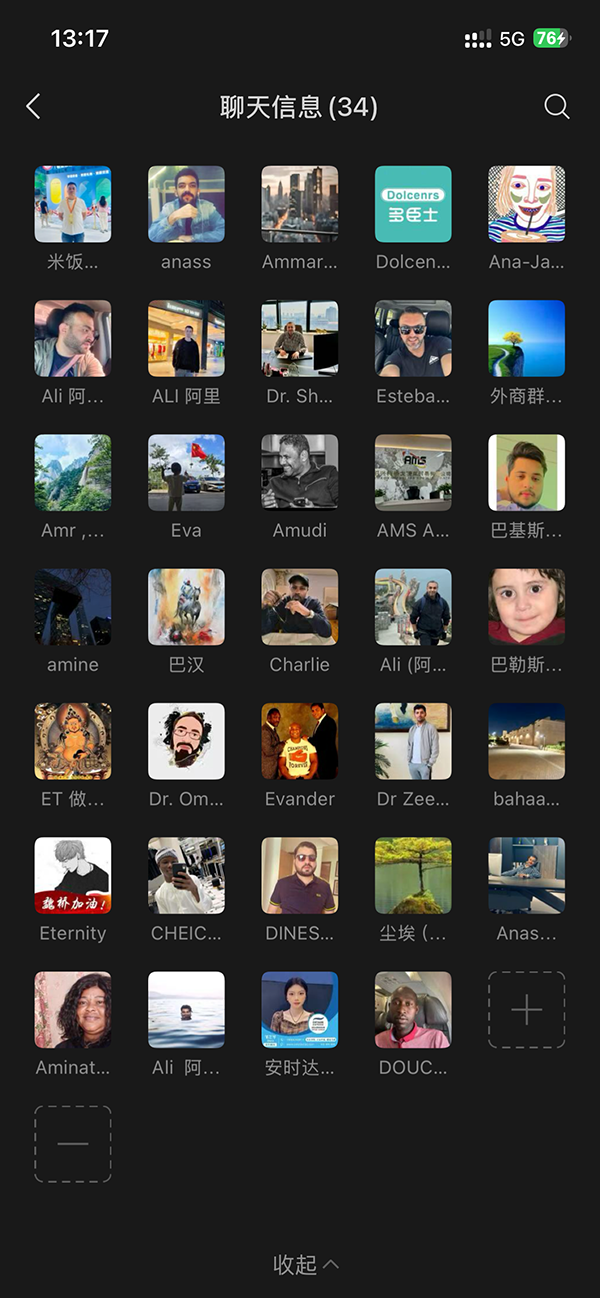Open member Eternity's profile
This screenshot has width=600, height=1298.
pyautogui.click(x=73, y=875)
